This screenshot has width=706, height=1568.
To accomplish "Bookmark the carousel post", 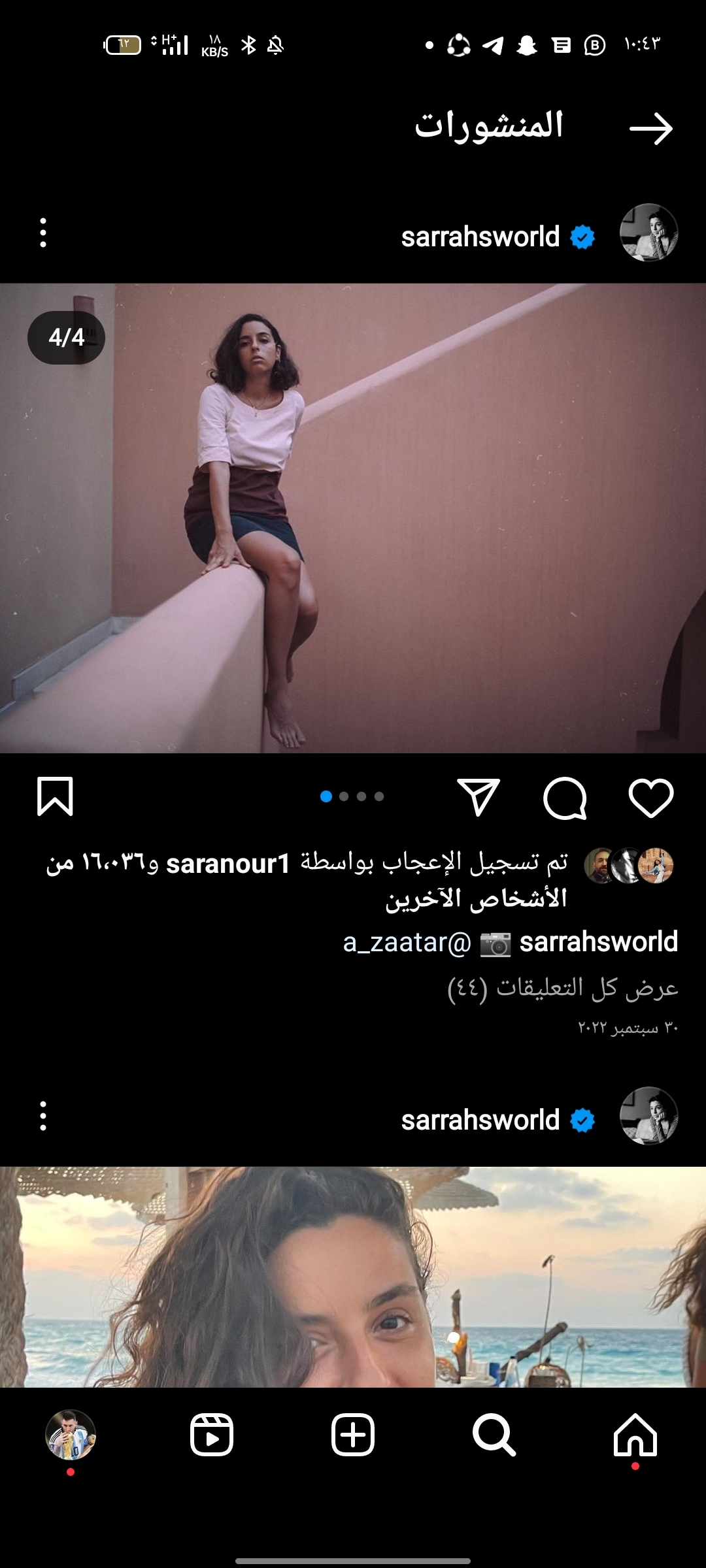I will click(x=55, y=796).
